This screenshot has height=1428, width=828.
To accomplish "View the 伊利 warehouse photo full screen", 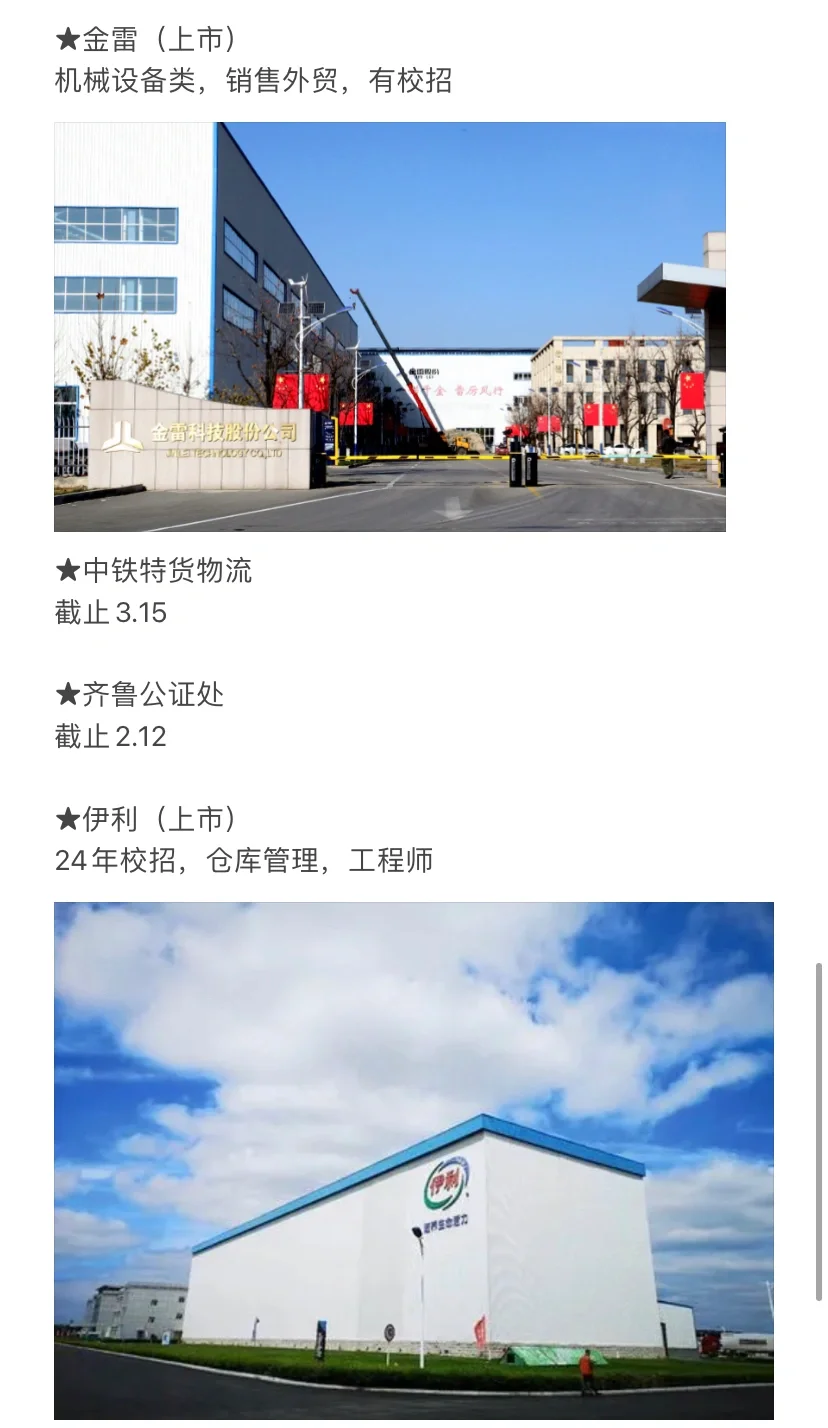I will 413,1160.
